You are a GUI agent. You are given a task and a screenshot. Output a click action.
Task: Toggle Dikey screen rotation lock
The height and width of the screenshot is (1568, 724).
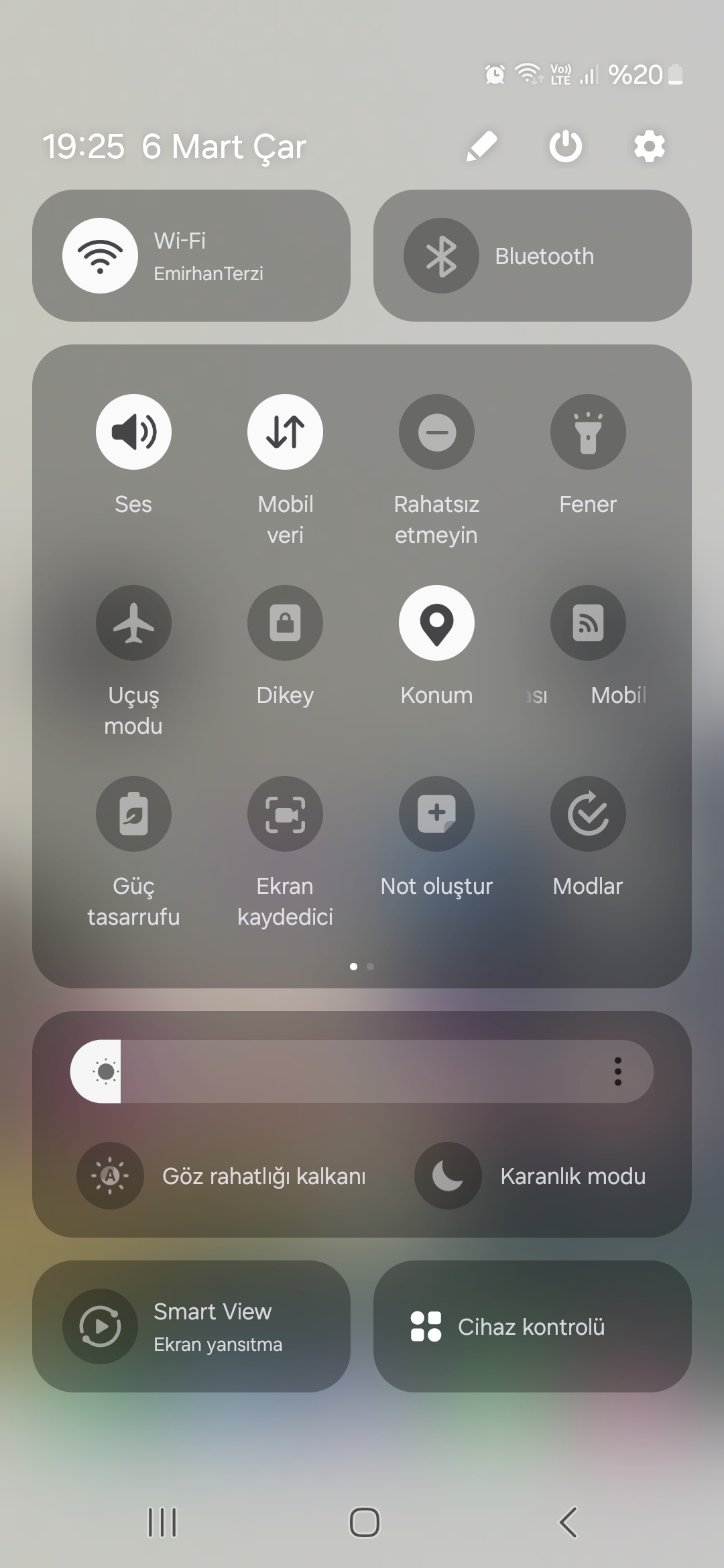[x=285, y=623]
